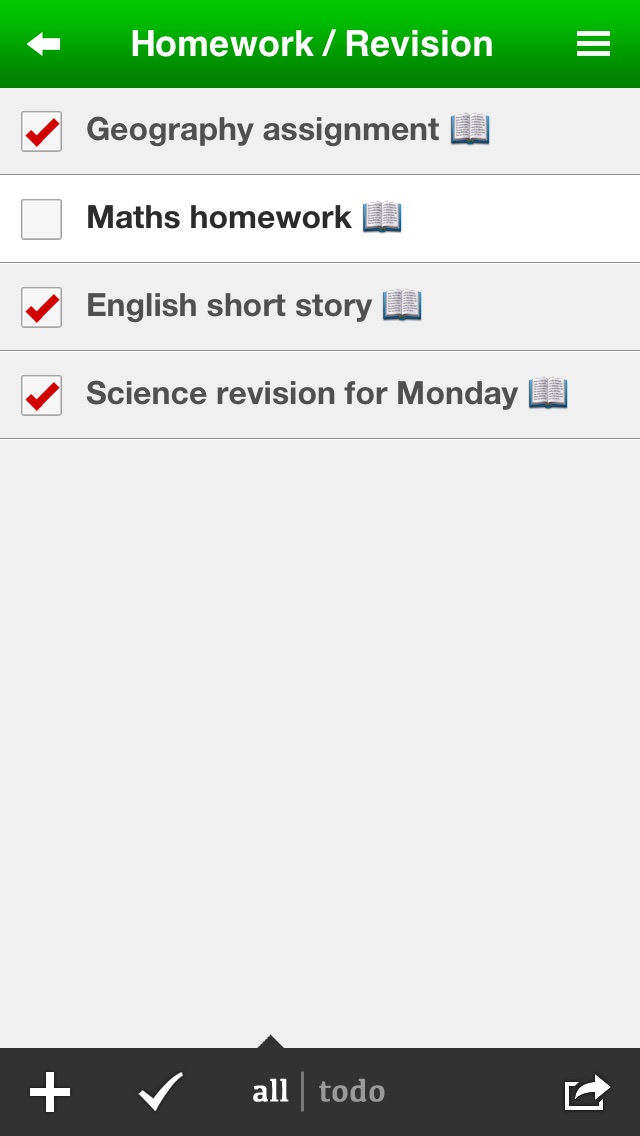Viewport: 640px width, 1136px height.
Task: Uncheck the English short story checkbox
Action: [41, 307]
